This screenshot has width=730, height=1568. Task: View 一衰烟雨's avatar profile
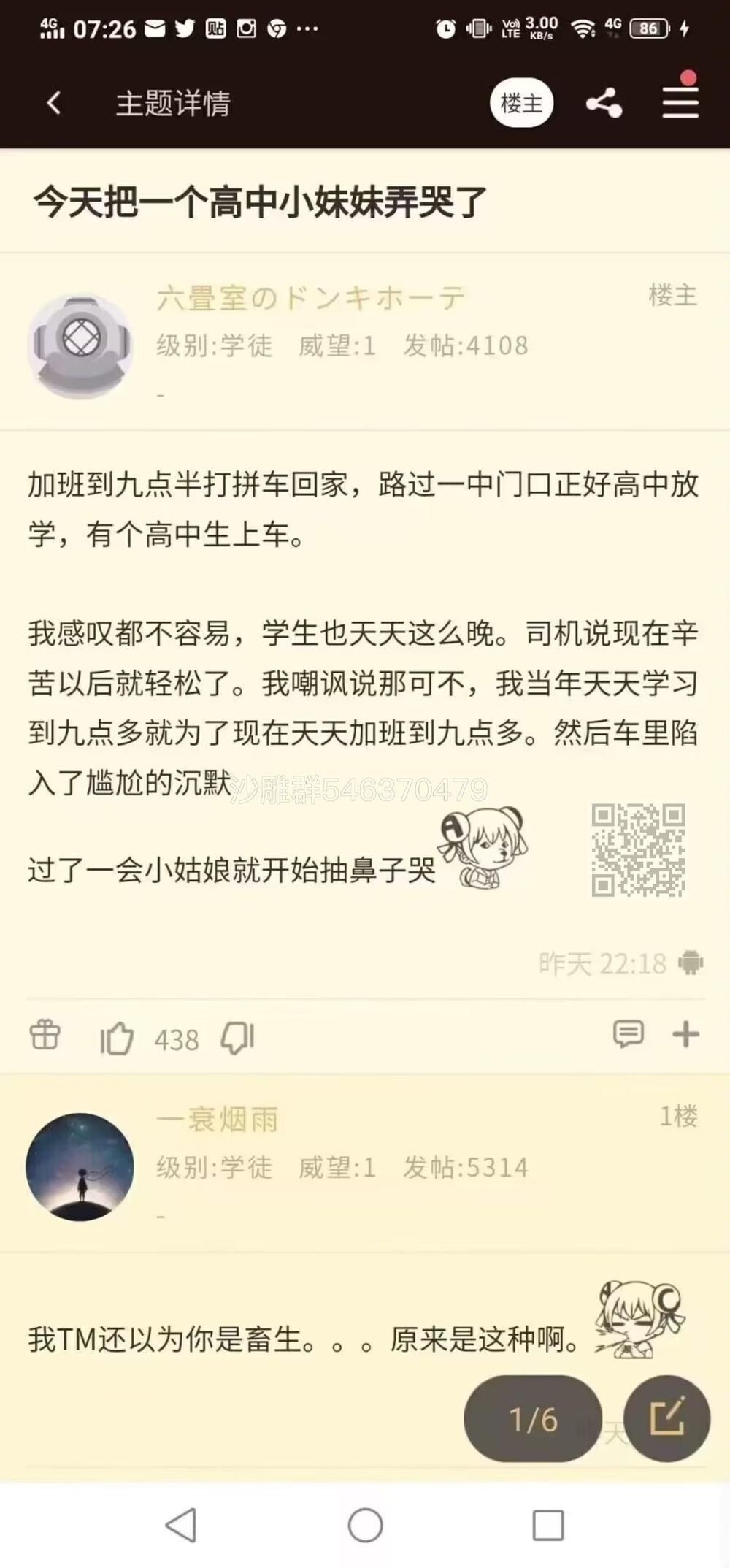pyautogui.click(x=80, y=1166)
